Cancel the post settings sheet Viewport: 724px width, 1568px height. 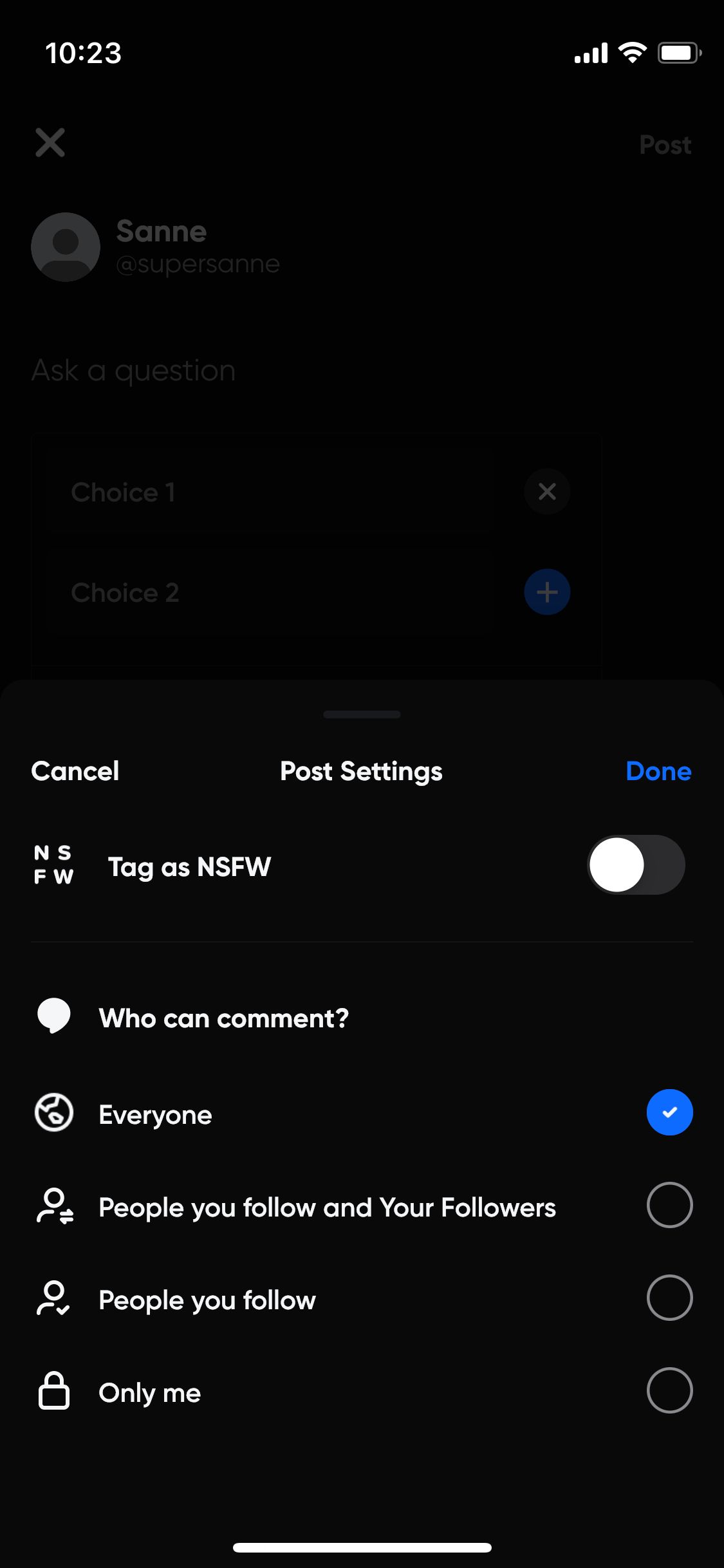tap(75, 771)
